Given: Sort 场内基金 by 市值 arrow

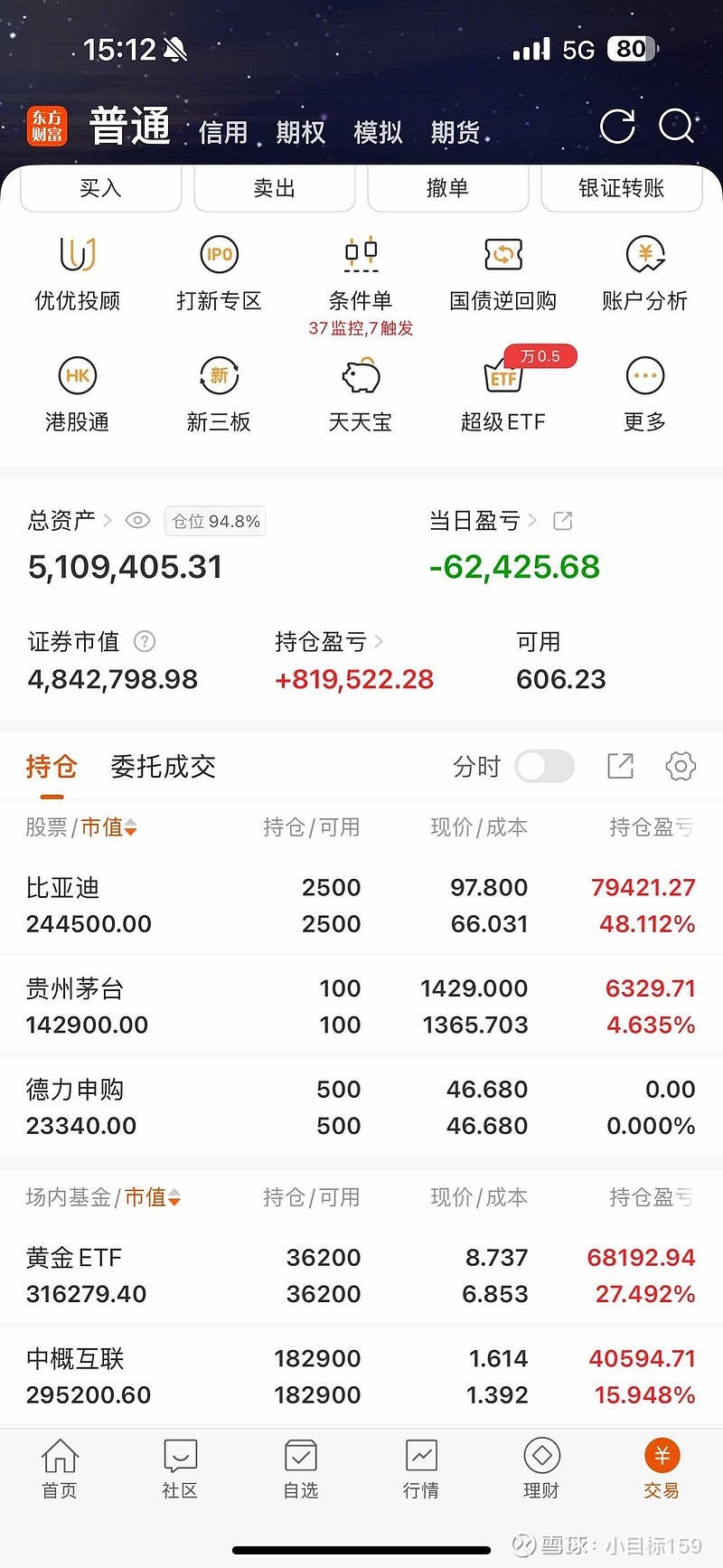Looking at the screenshot, I should 175,1197.
